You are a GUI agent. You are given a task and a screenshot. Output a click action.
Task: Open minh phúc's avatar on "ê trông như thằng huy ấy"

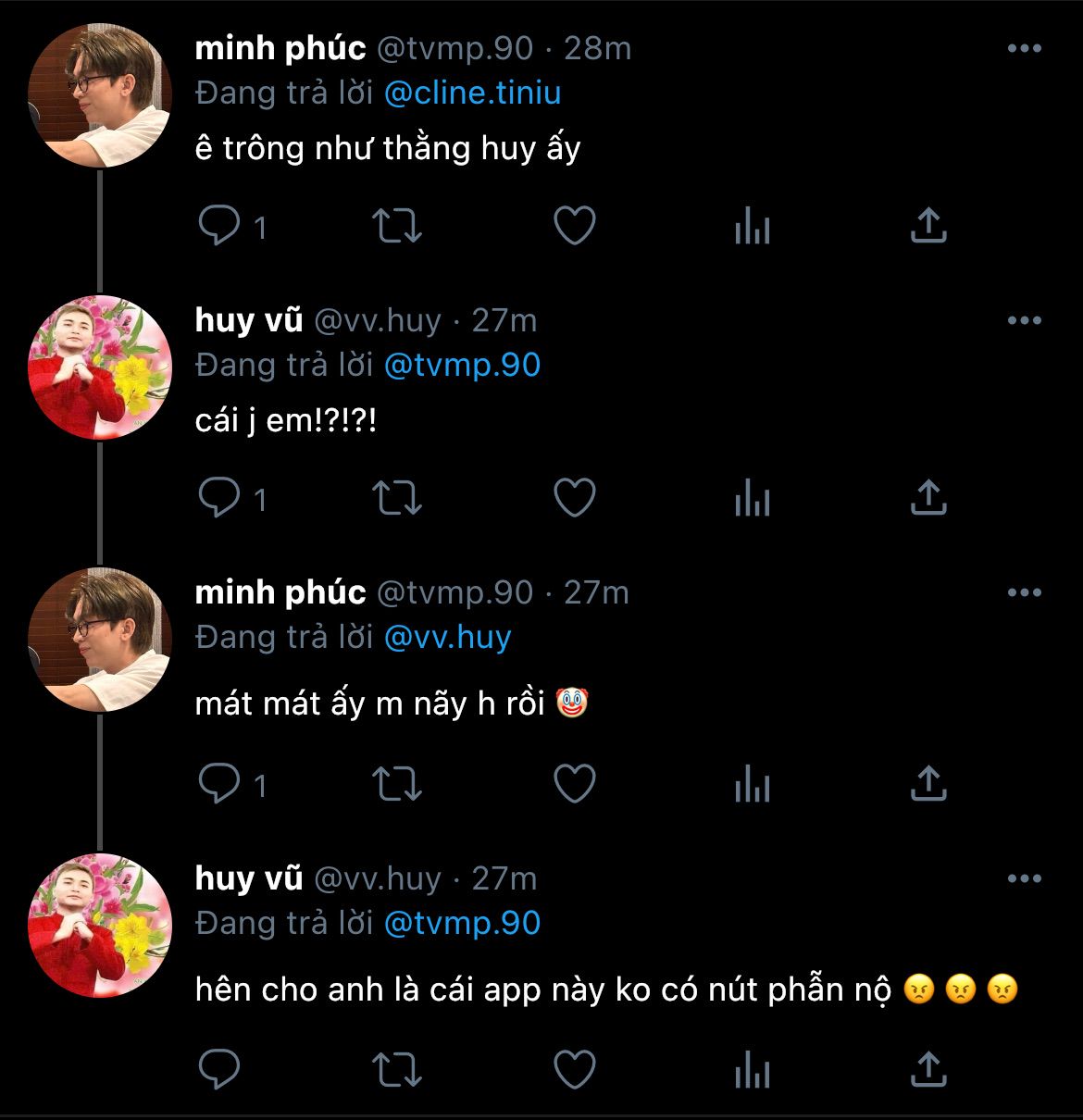click(100, 95)
